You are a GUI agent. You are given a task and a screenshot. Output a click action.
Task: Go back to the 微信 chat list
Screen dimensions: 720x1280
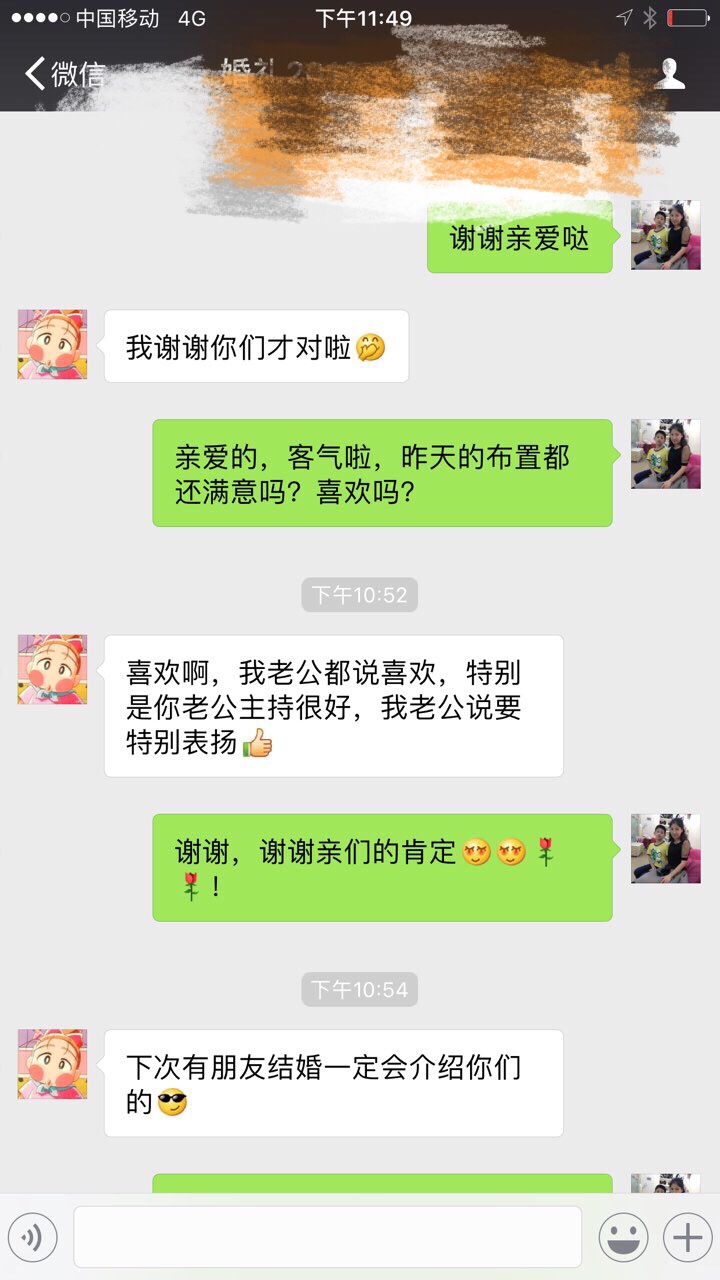tap(64, 74)
